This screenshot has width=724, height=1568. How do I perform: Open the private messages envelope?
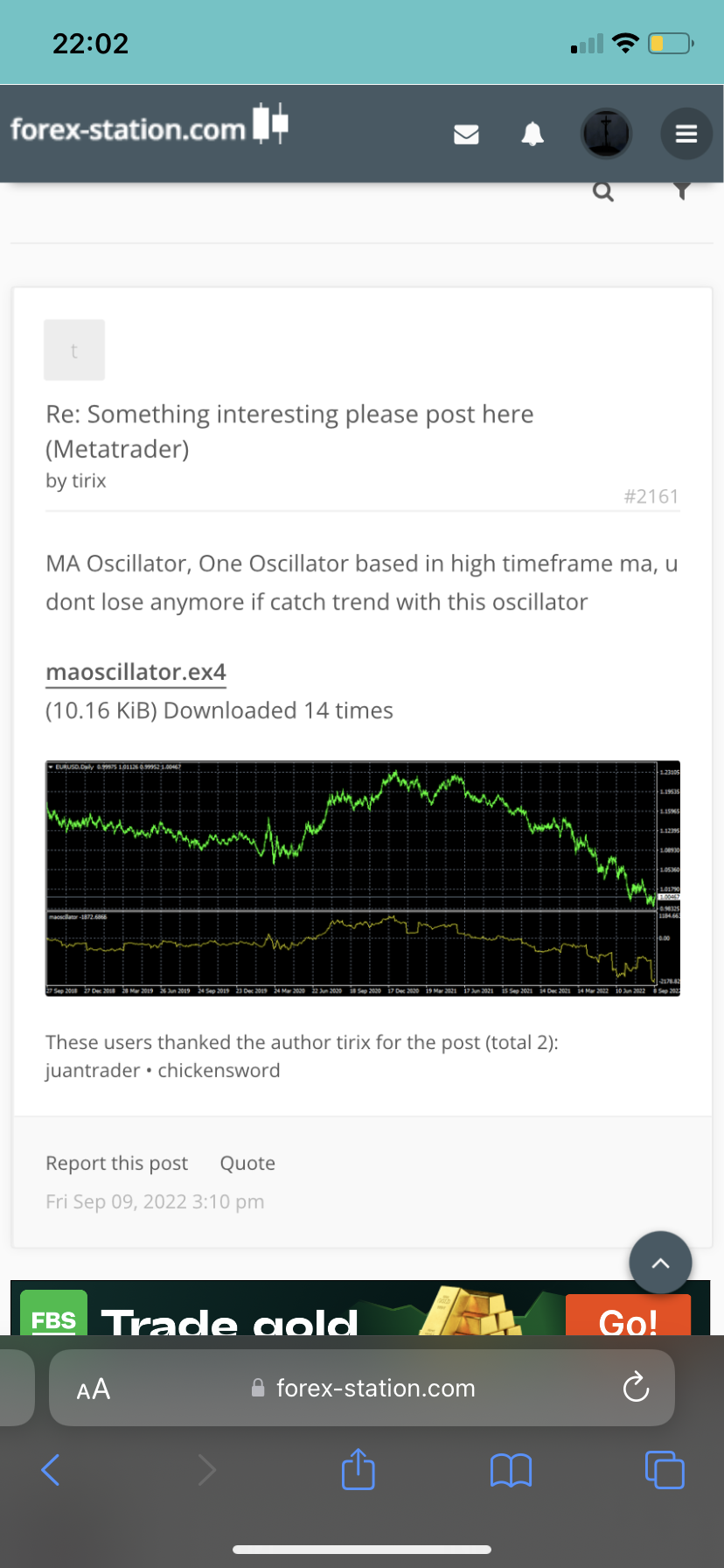[x=466, y=134]
